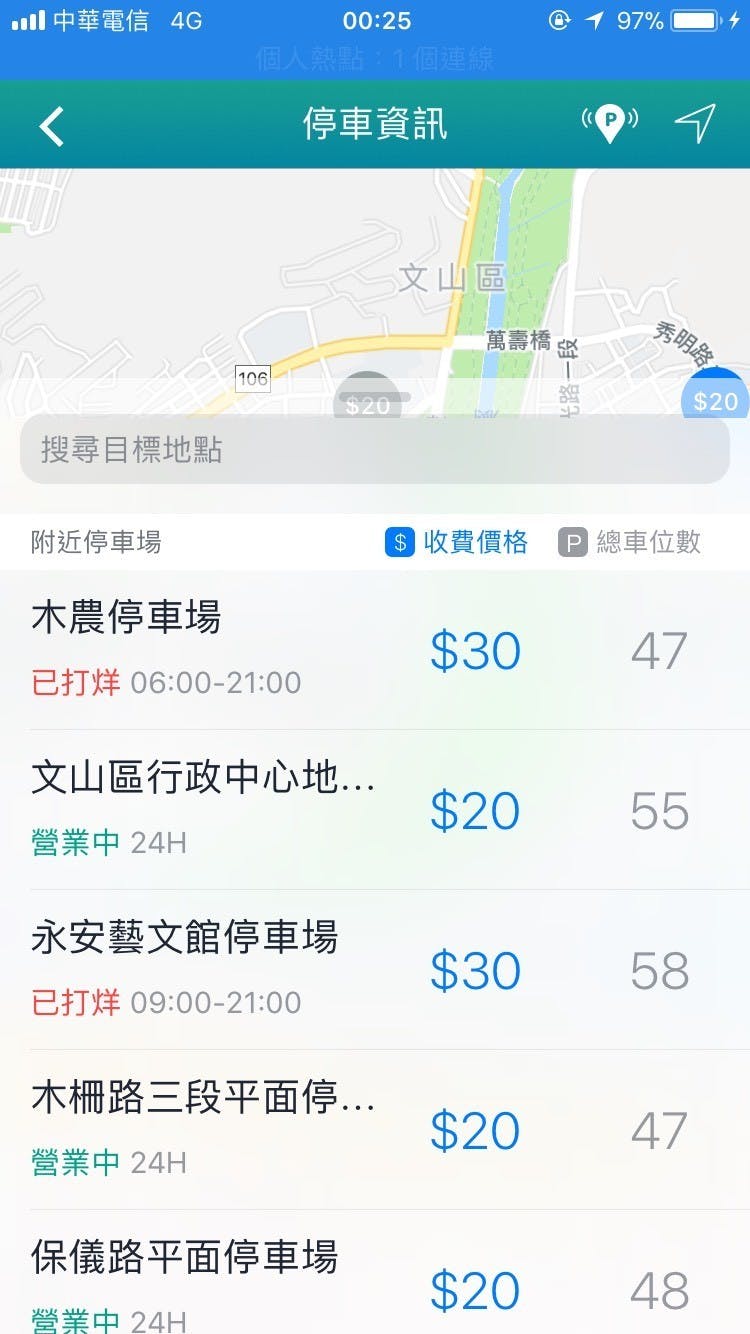Tap the 搜尋目標地點 search field
This screenshot has height=1334, width=750.
[374, 450]
